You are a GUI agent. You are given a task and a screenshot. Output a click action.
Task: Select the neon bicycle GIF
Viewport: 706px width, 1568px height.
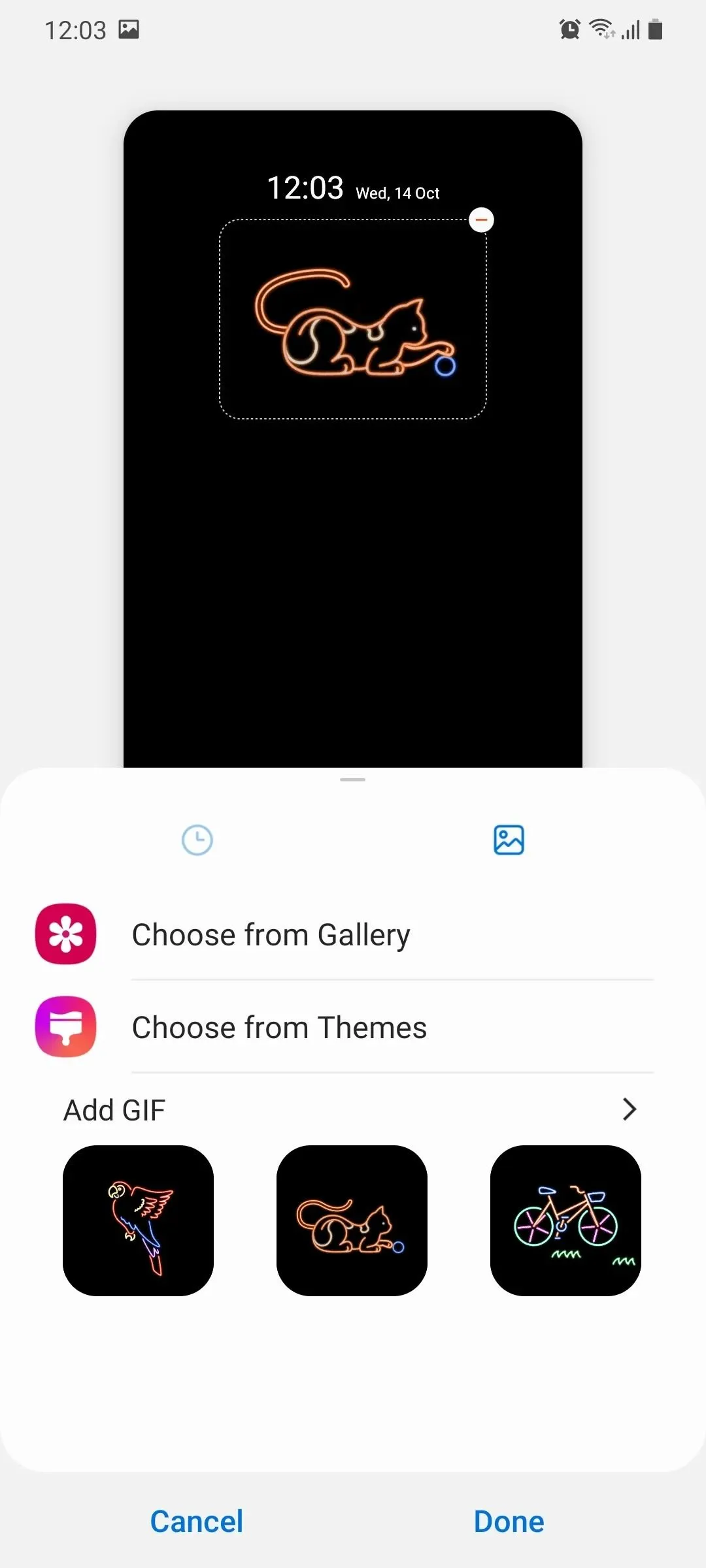565,1220
